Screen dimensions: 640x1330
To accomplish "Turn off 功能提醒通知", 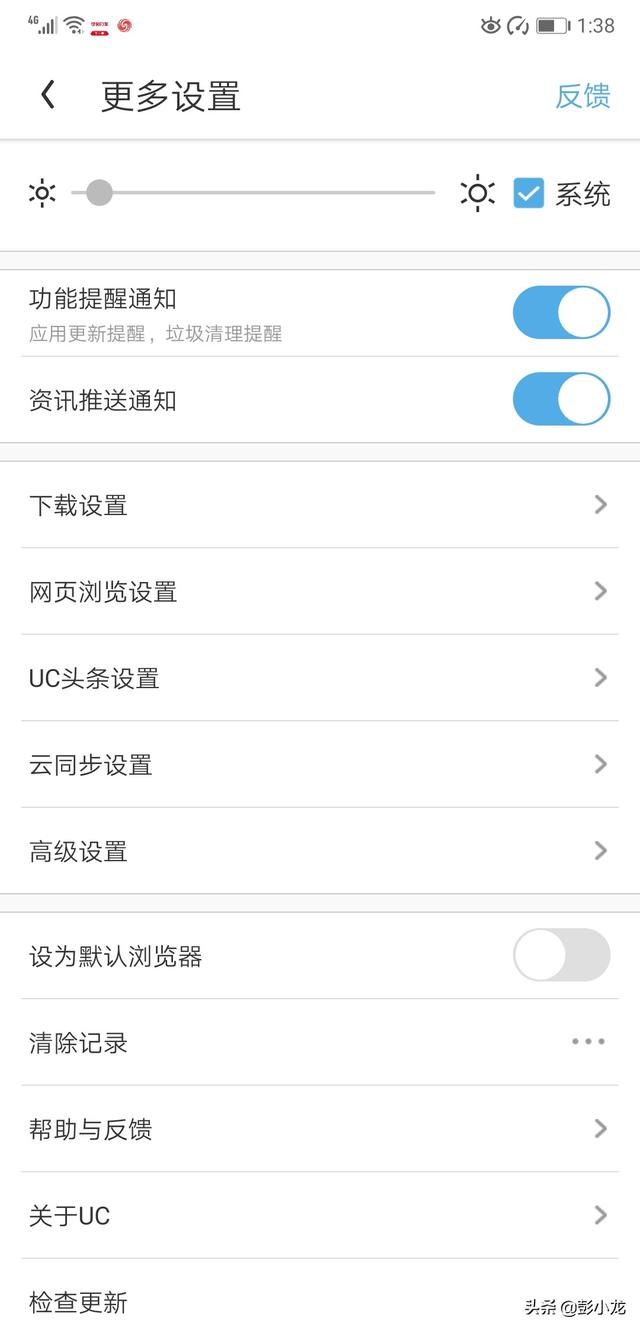I will pyautogui.click(x=561, y=313).
